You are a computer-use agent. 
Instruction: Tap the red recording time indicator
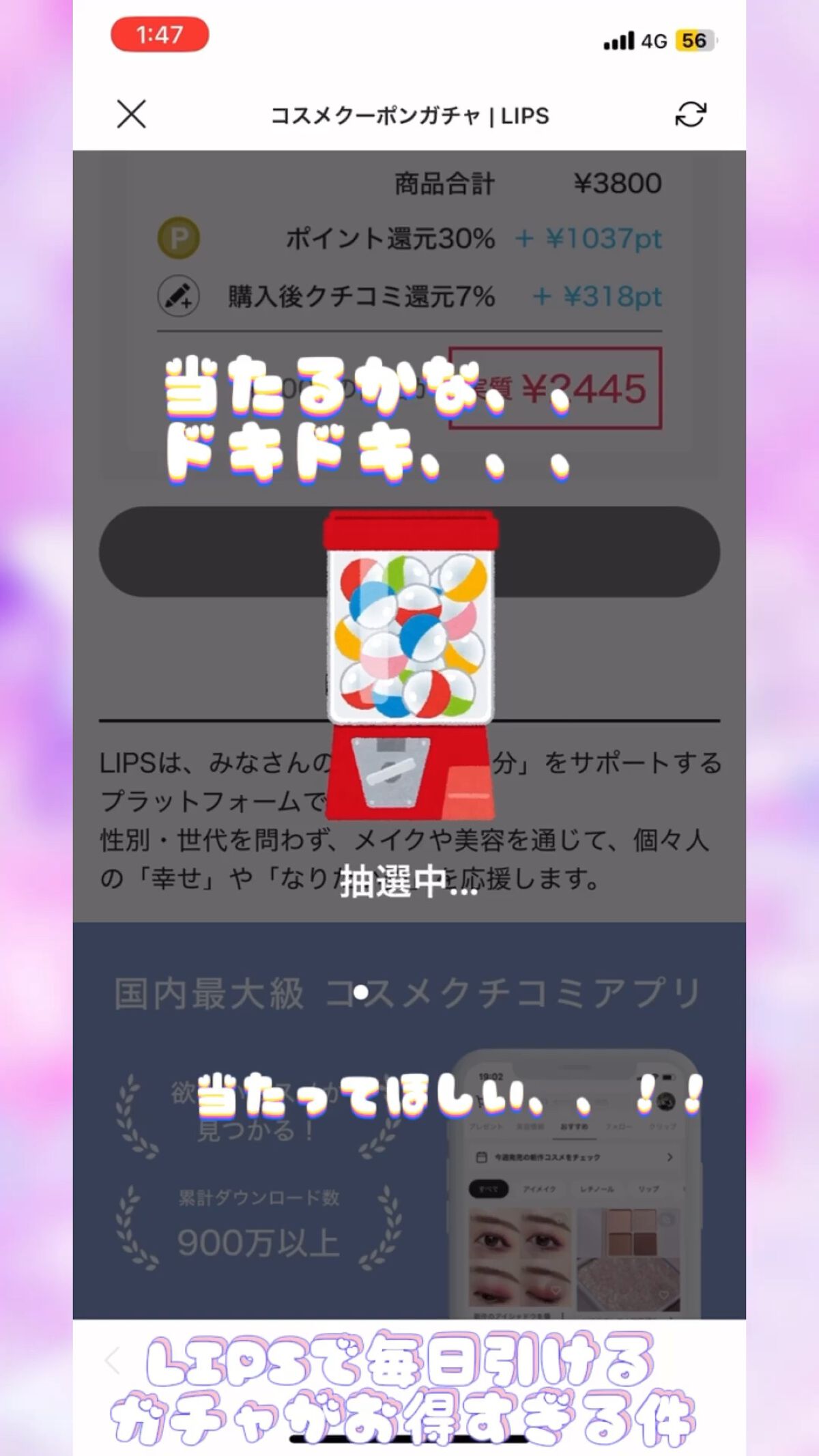tap(158, 35)
